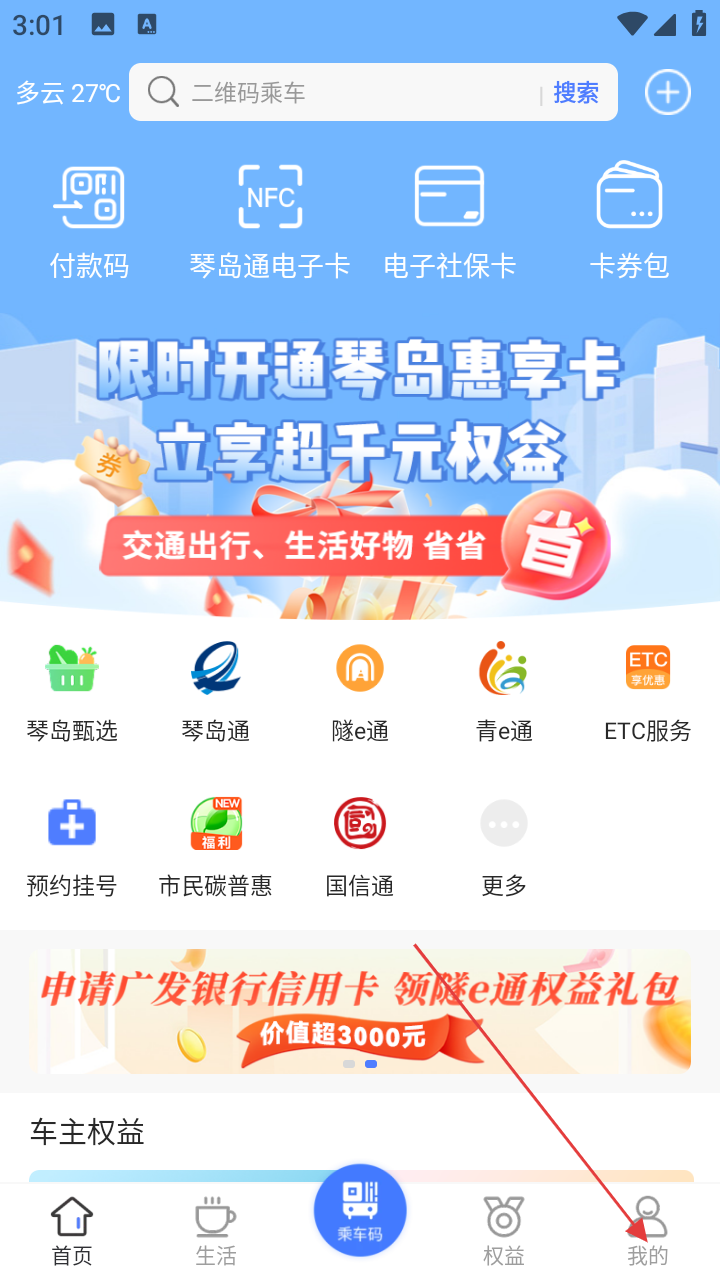Open 电子社保卡
This screenshot has height=1280, width=720.
[x=450, y=220]
